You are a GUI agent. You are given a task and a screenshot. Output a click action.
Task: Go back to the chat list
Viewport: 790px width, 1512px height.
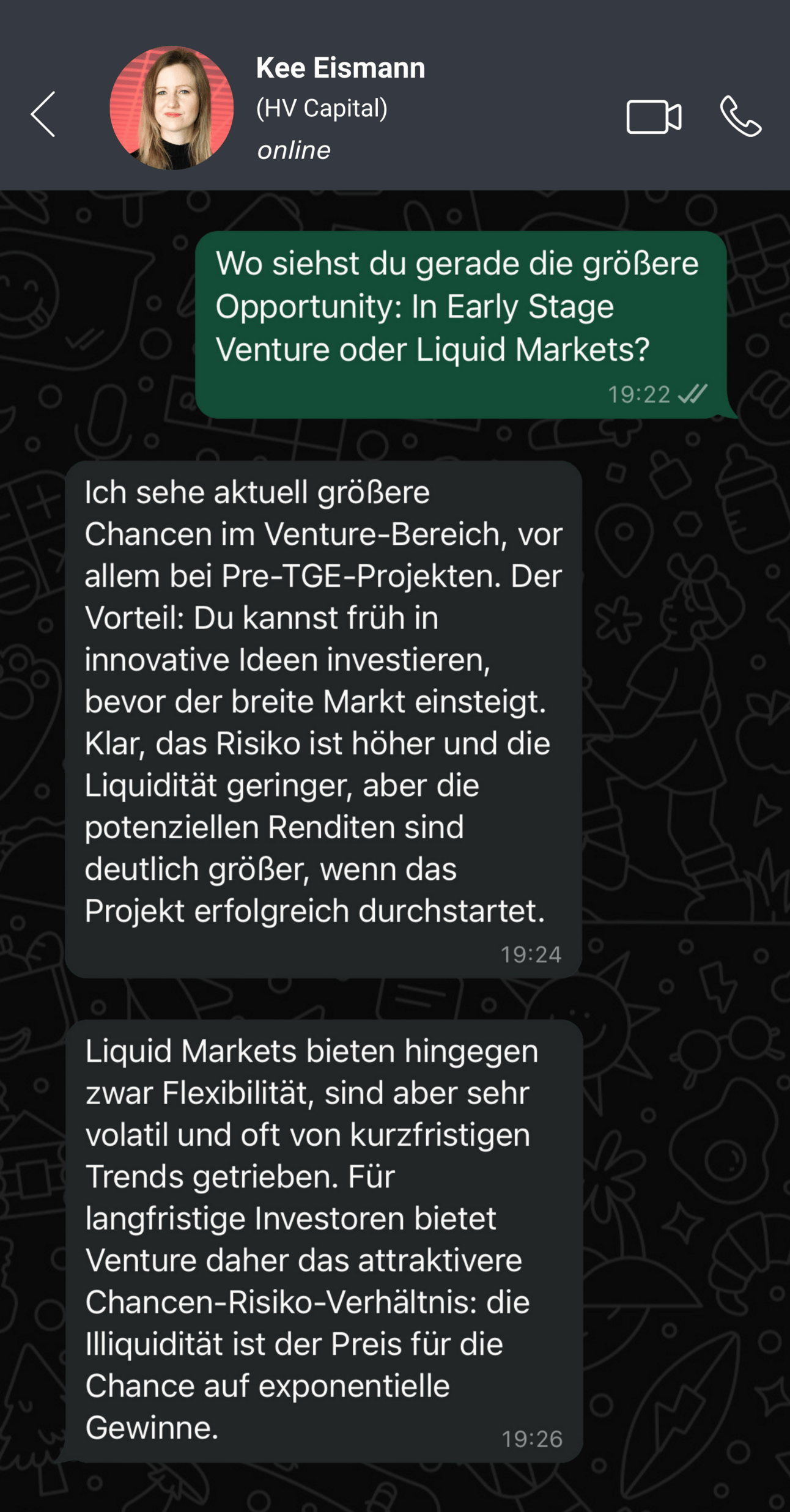tap(43, 114)
